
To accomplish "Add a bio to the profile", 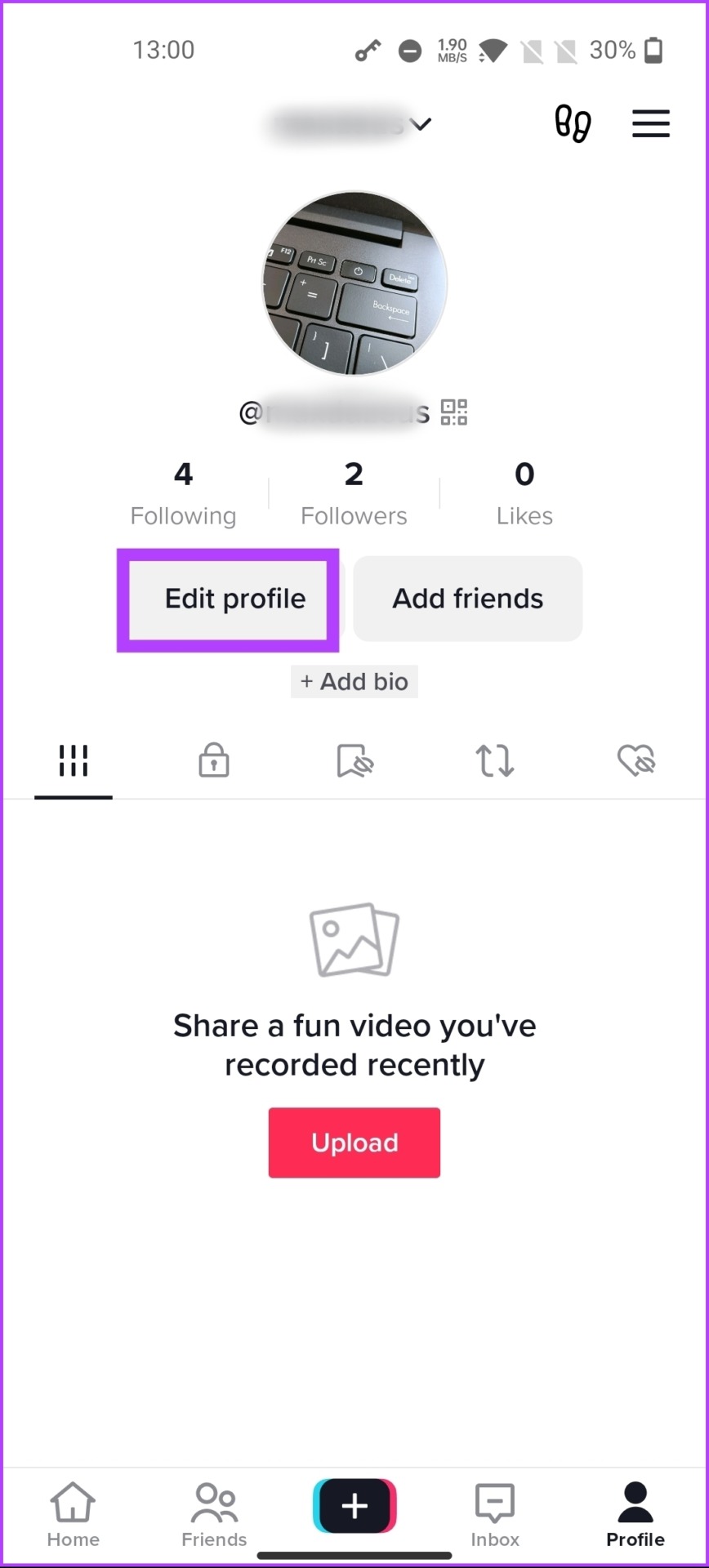I will [354, 681].
